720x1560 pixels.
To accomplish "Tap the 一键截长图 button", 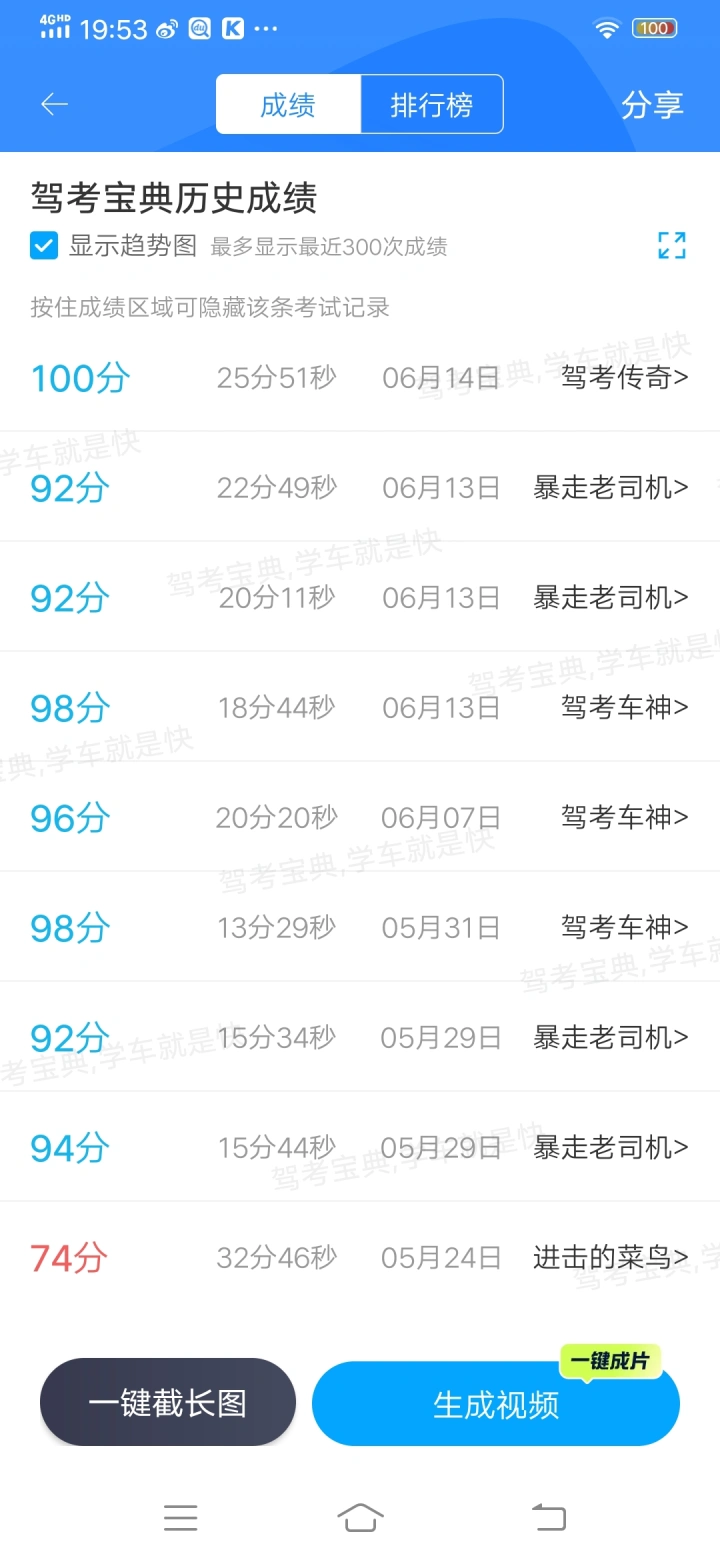I will [x=168, y=1402].
